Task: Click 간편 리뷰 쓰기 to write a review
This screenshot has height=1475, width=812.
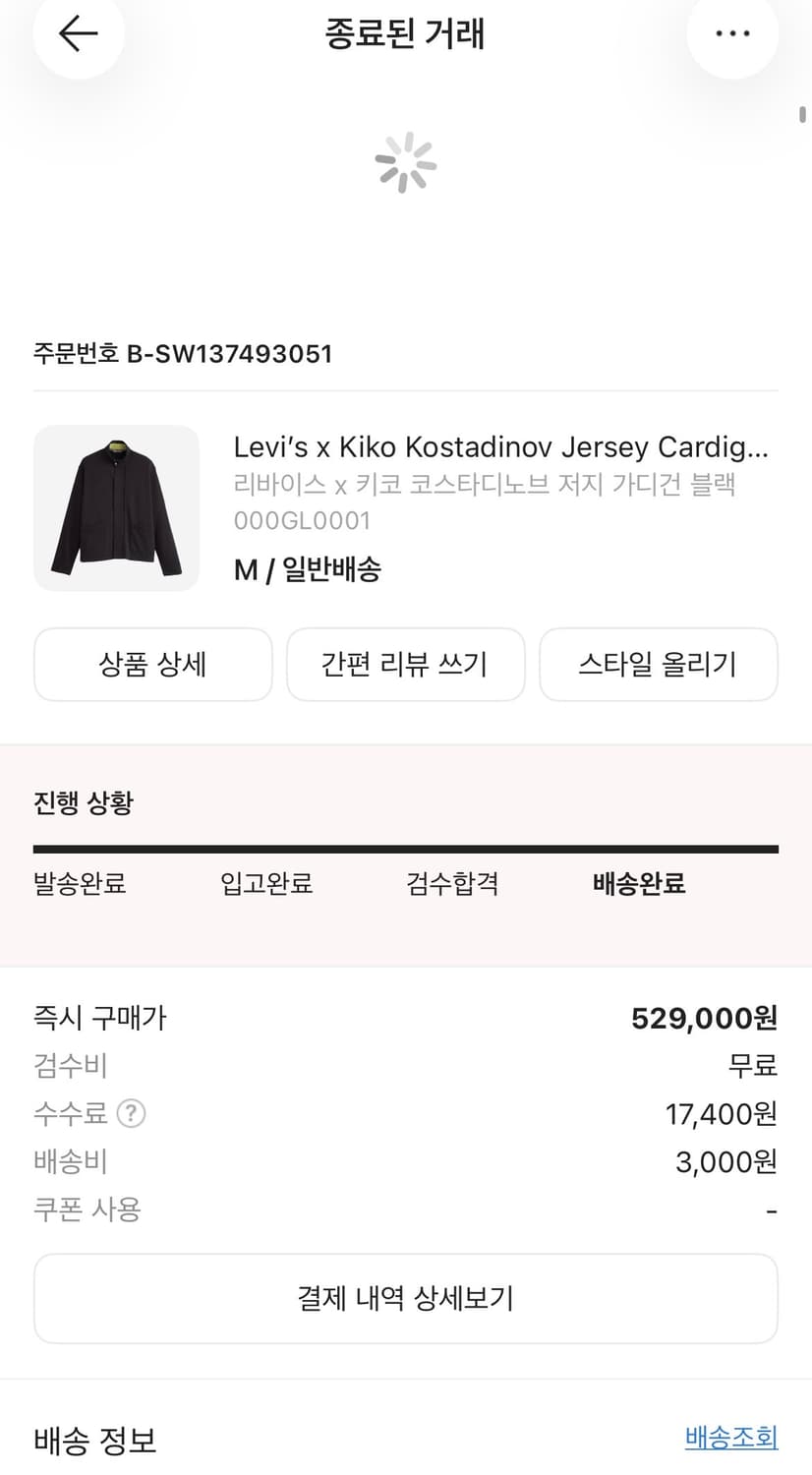Action: [405, 664]
